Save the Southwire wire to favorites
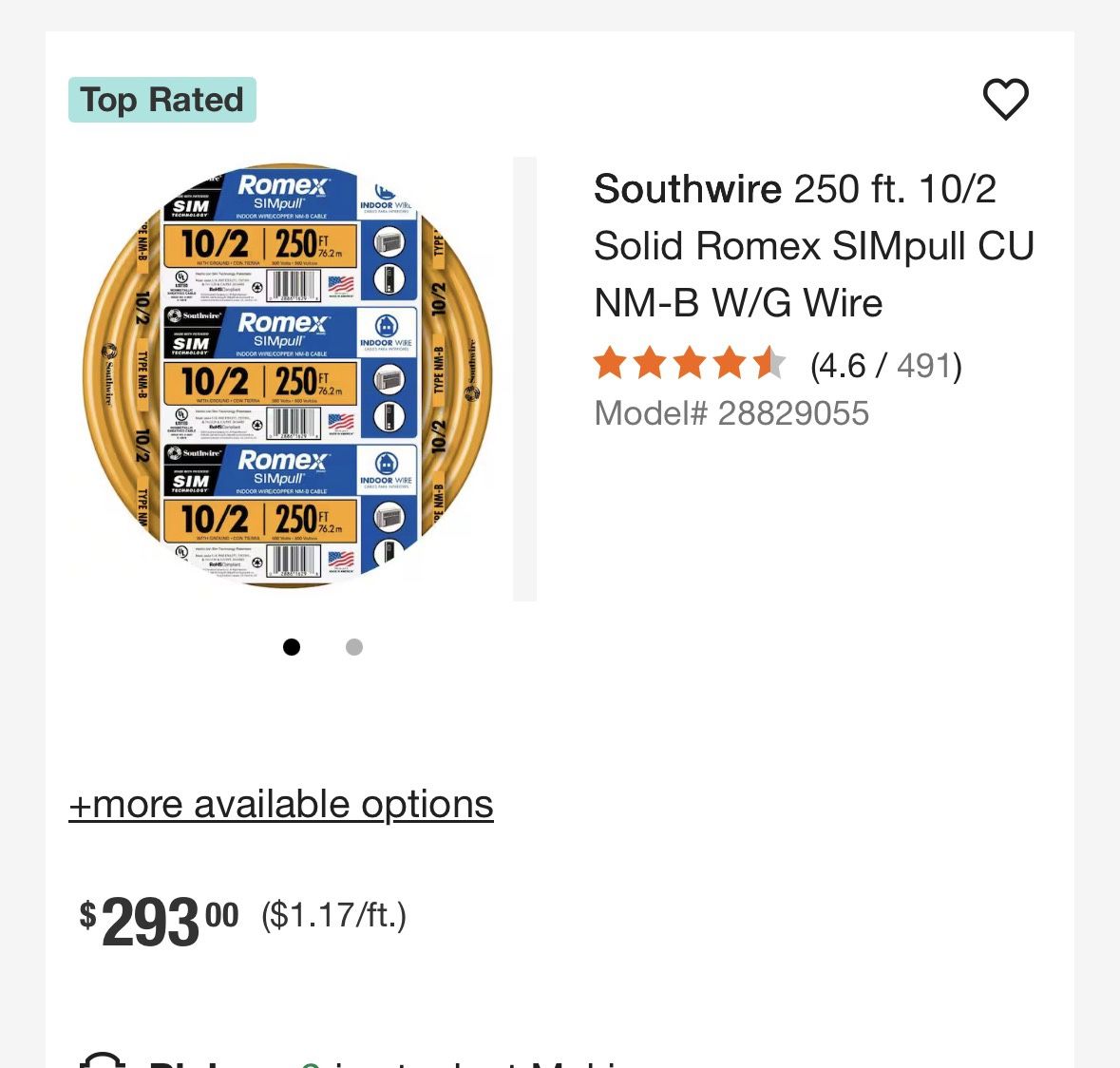The height and width of the screenshot is (1068, 1120). (1005, 99)
